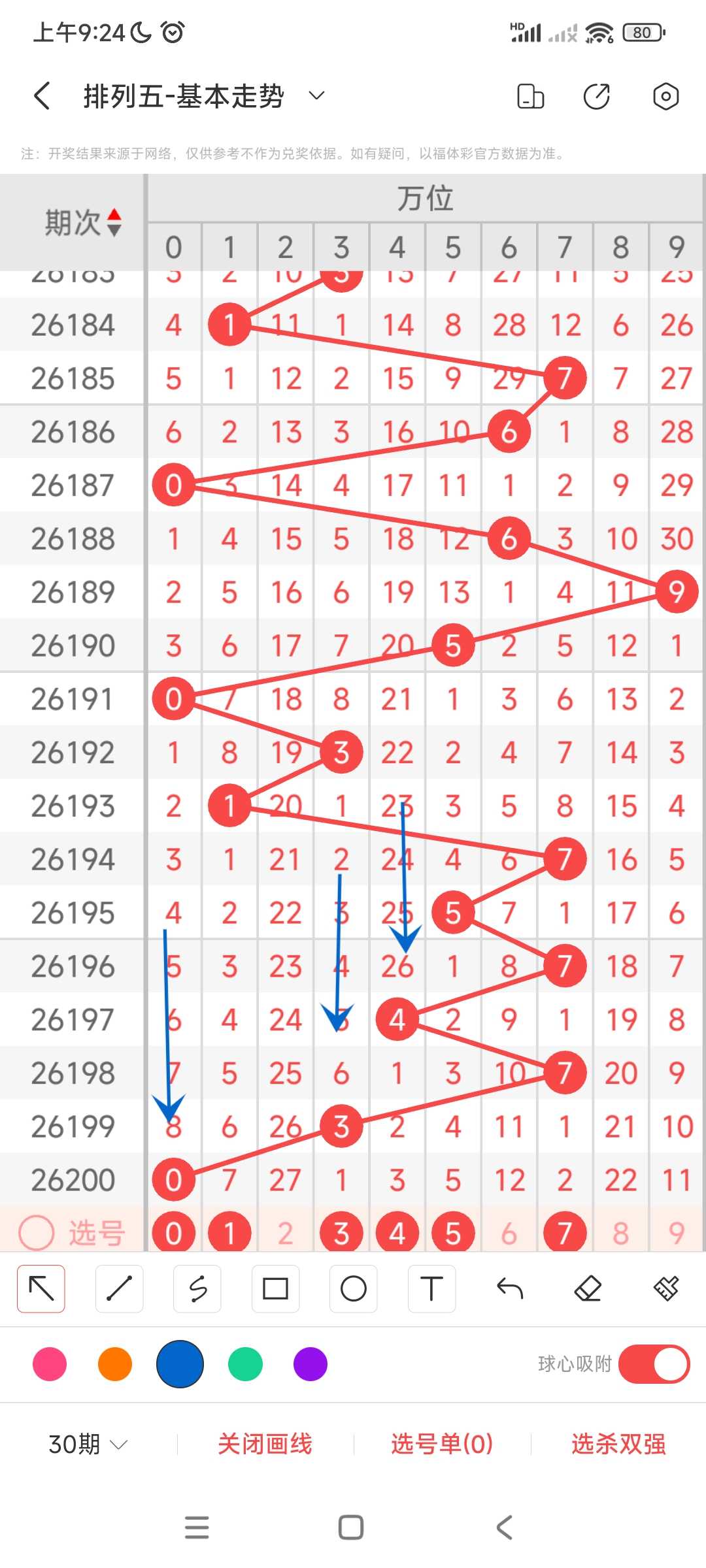This screenshot has height=1568, width=706.
Task: Select the arrow drawing tool
Action: (41, 1288)
